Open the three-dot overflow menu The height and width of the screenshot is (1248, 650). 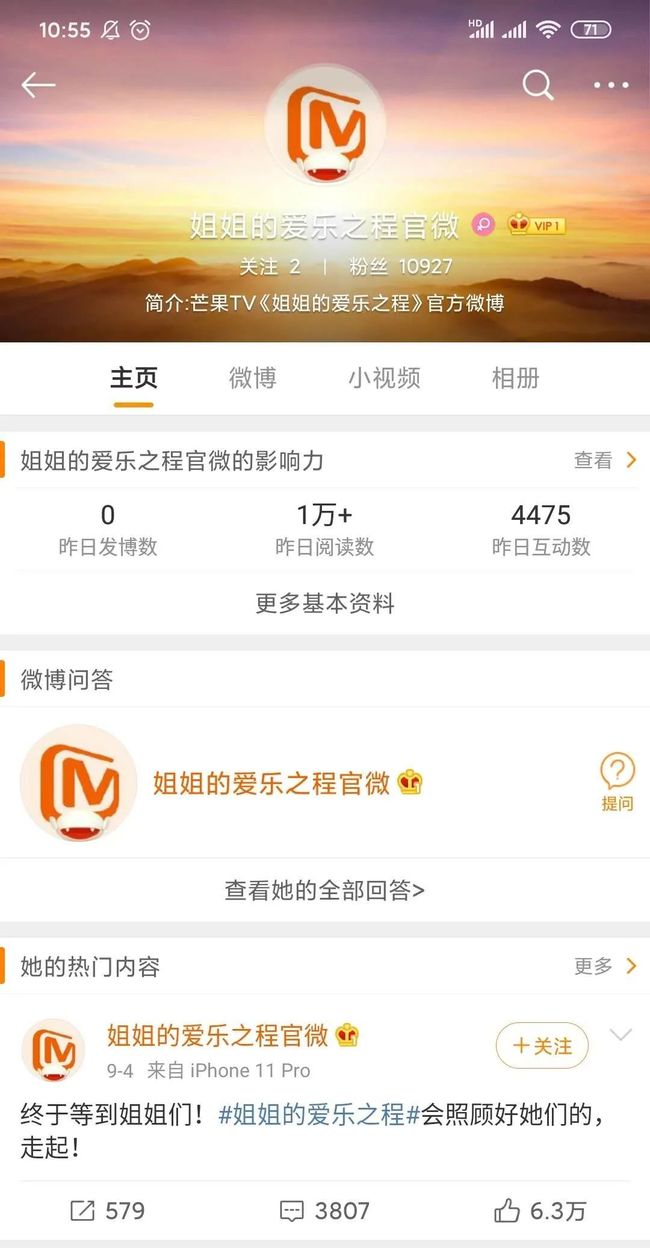coord(611,86)
